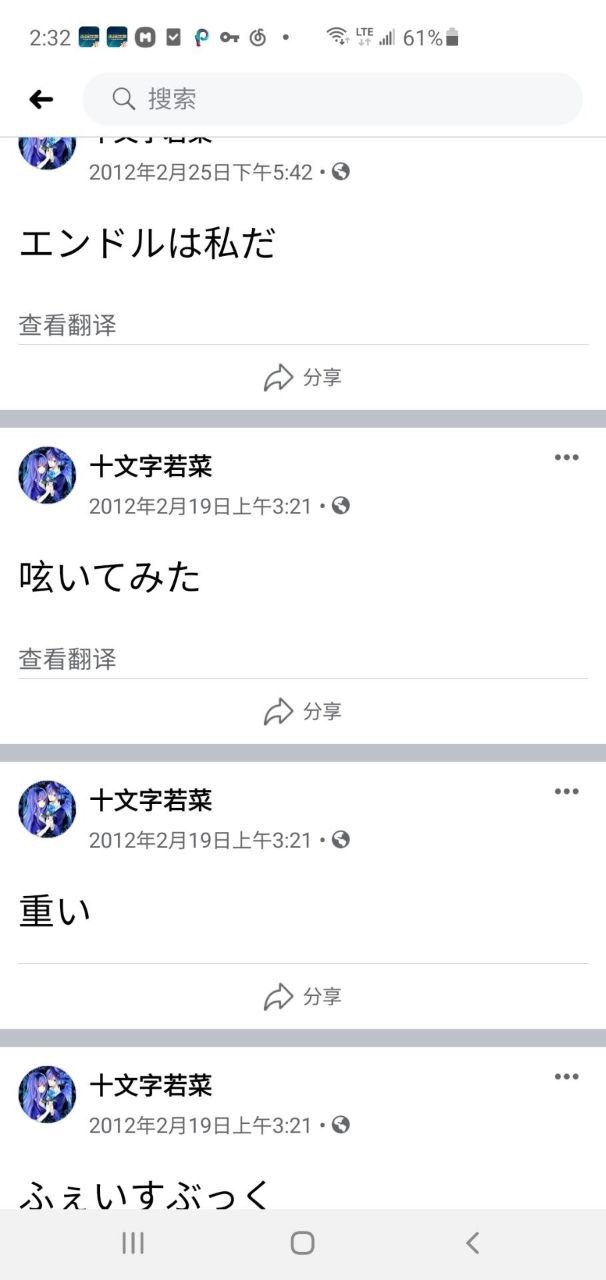Image resolution: width=606 pixels, height=1280 pixels.
Task: Open profile name on 呟いてみた post
Action: [x=151, y=465]
